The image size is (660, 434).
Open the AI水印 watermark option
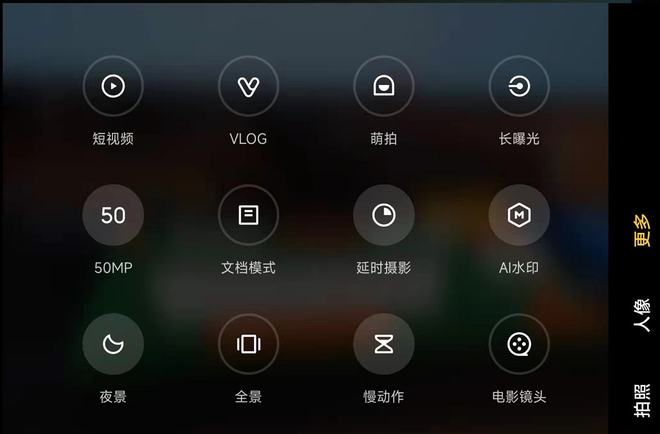click(x=519, y=215)
